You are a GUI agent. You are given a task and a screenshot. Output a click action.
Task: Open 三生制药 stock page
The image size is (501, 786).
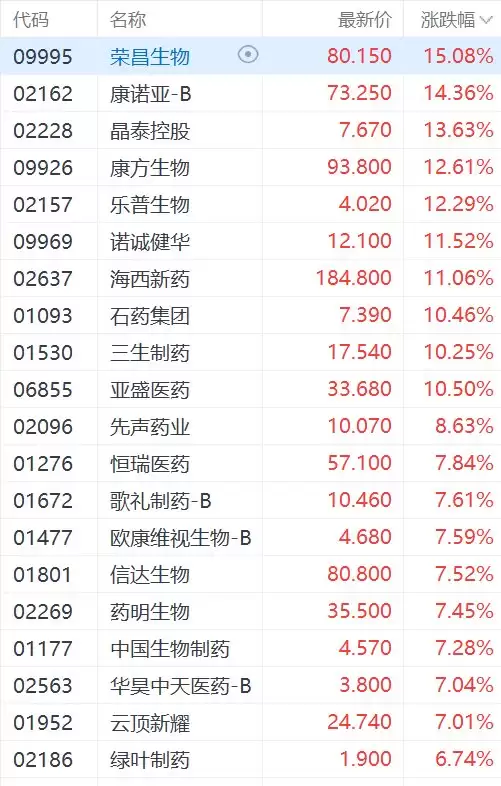(x=250, y=352)
